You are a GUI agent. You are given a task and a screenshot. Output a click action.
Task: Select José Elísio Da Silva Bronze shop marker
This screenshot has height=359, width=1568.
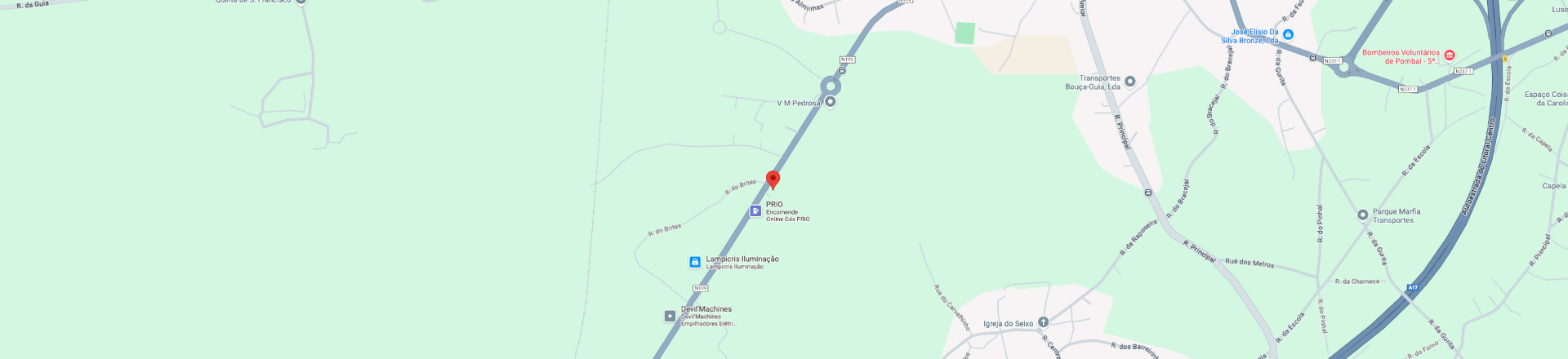[x=1288, y=34]
